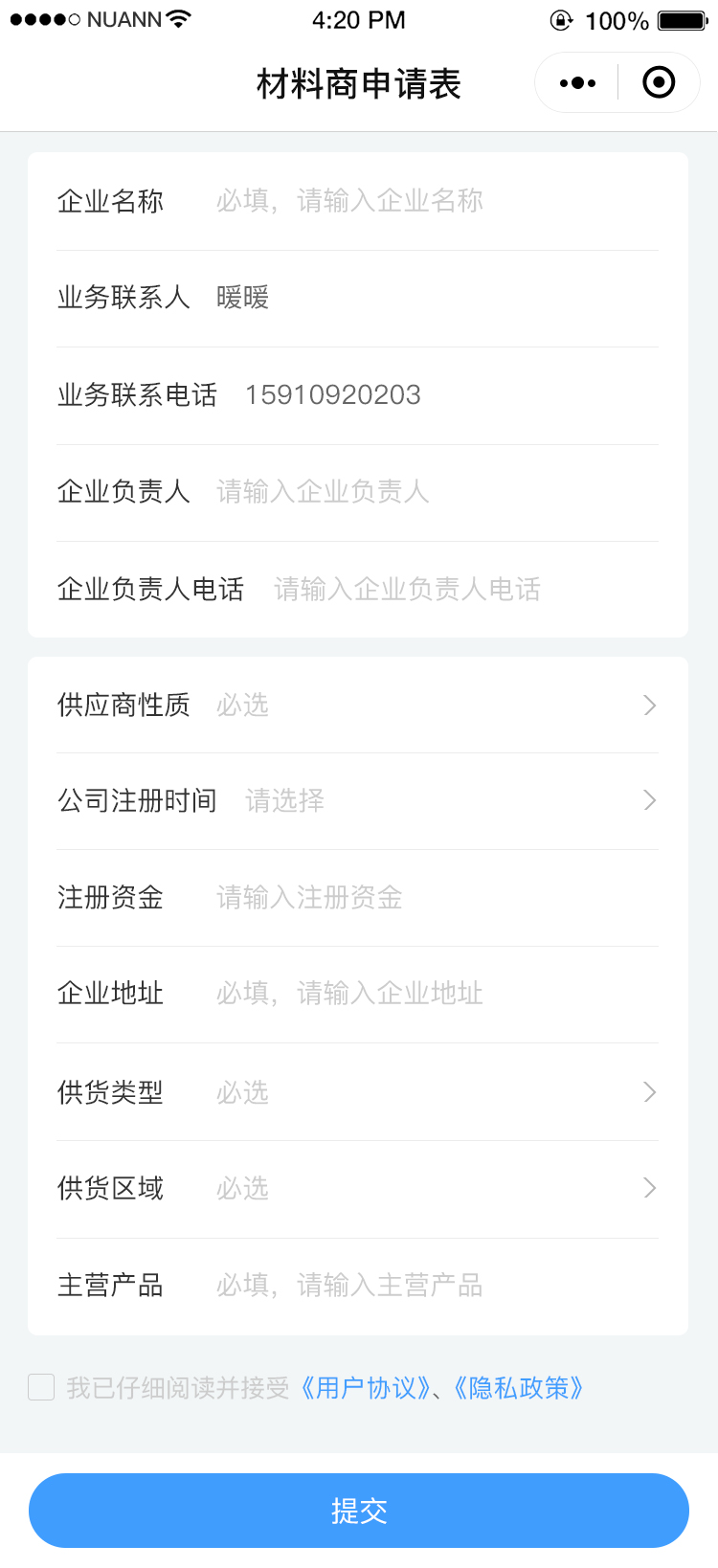Open the 《用户协议》 link
Image resolution: width=718 pixels, height=1568 pixels.
coord(366,1388)
